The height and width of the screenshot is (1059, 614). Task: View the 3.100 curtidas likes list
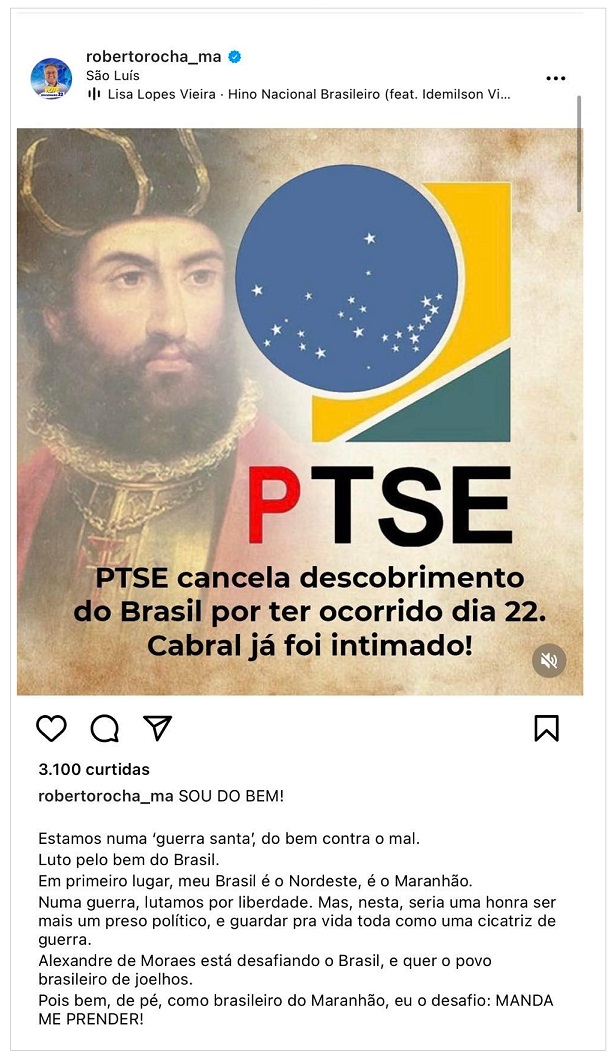point(94,769)
